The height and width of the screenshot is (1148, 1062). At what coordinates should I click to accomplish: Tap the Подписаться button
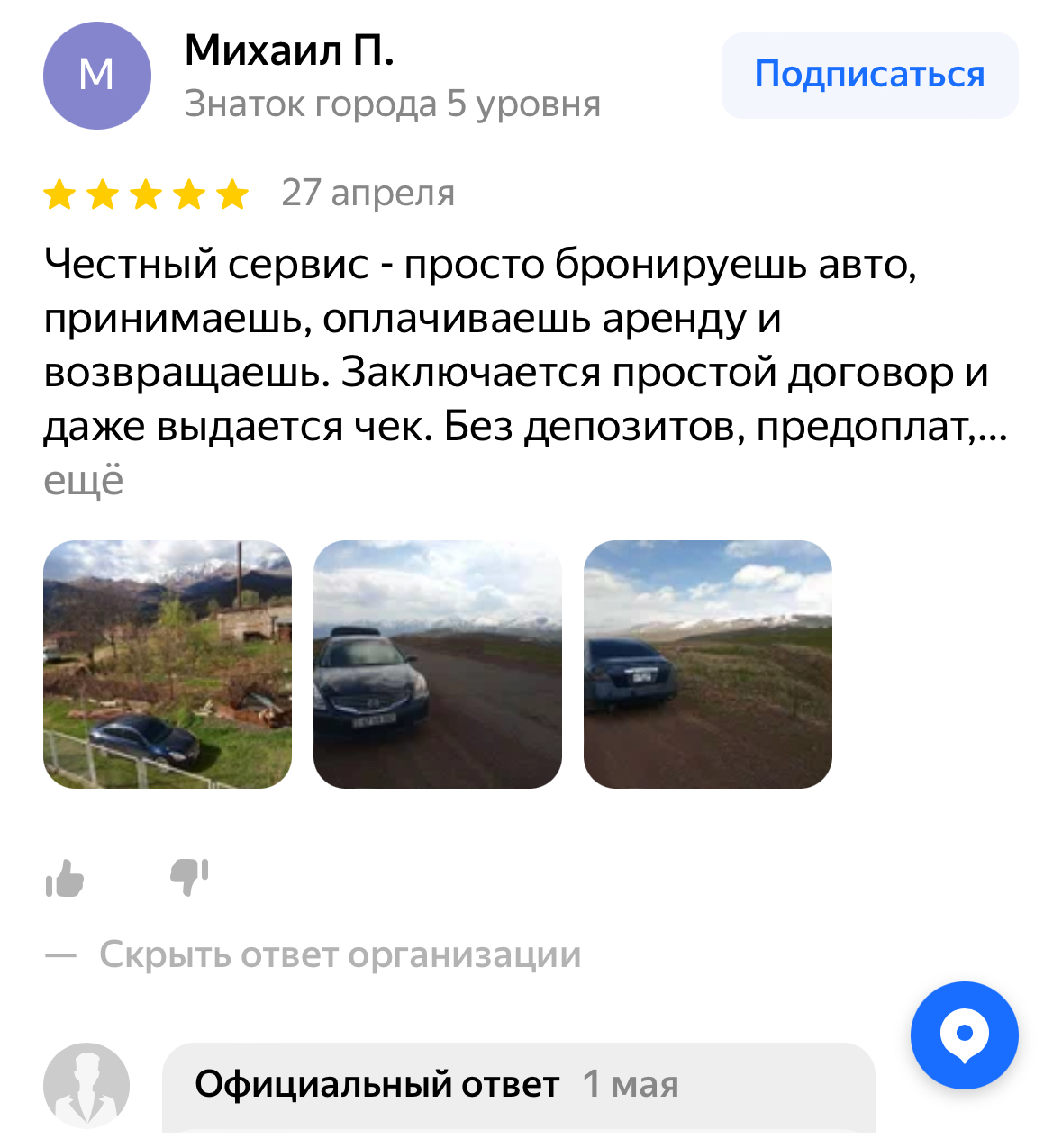click(x=869, y=75)
